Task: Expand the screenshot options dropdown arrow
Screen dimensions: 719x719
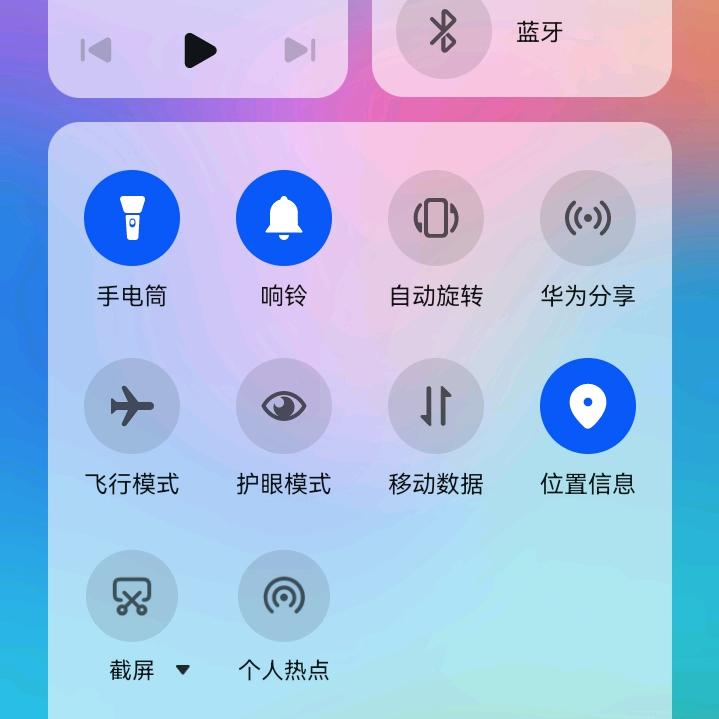Action: click(x=183, y=670)
